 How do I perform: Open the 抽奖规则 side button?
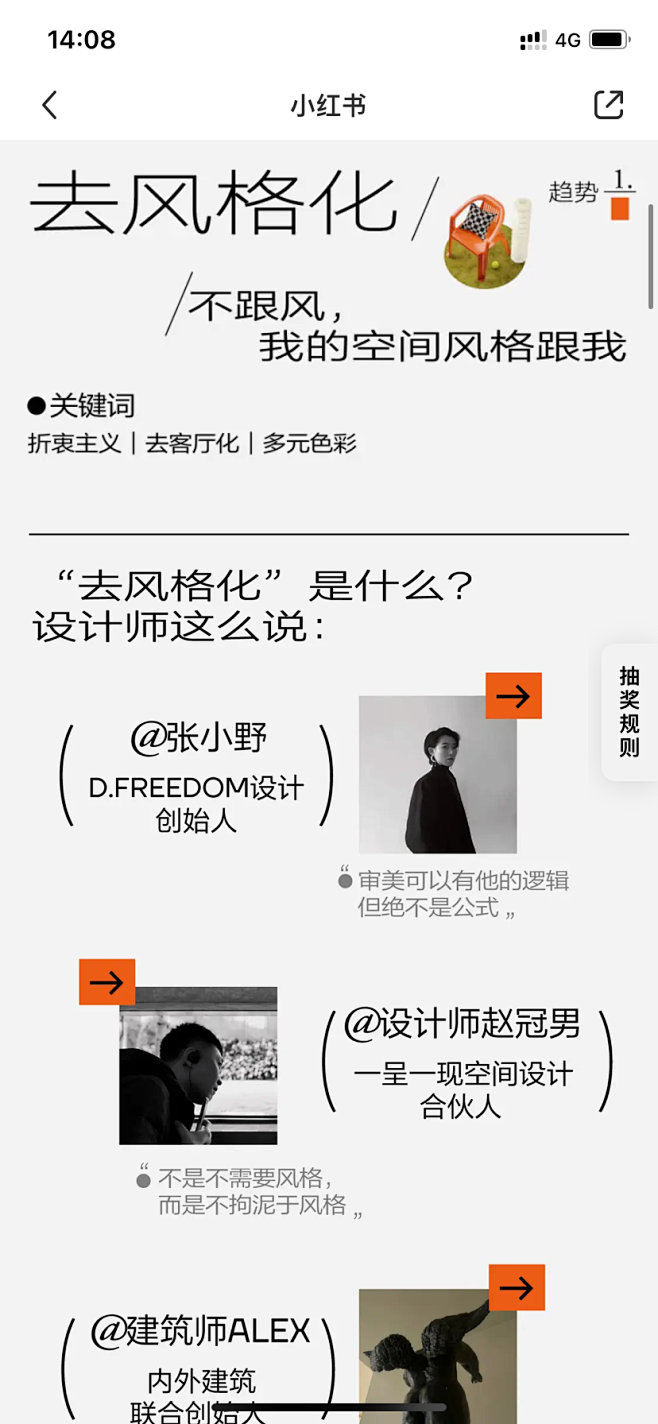click(629, 711)
